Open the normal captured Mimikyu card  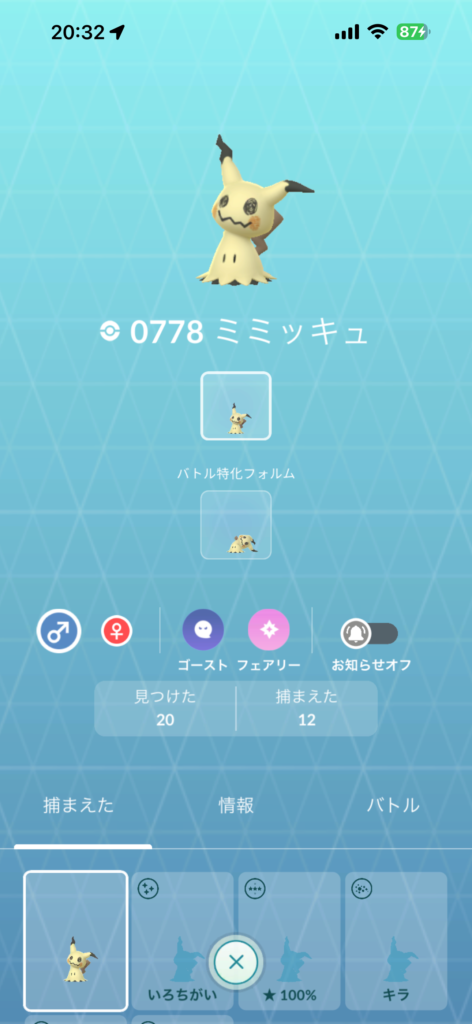(76, 941)
